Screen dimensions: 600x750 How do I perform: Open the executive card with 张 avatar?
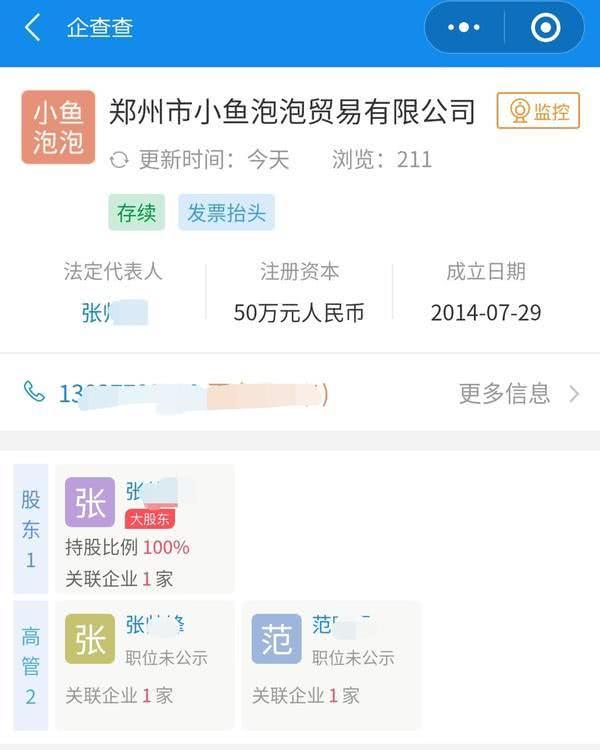tap(144, 664)
